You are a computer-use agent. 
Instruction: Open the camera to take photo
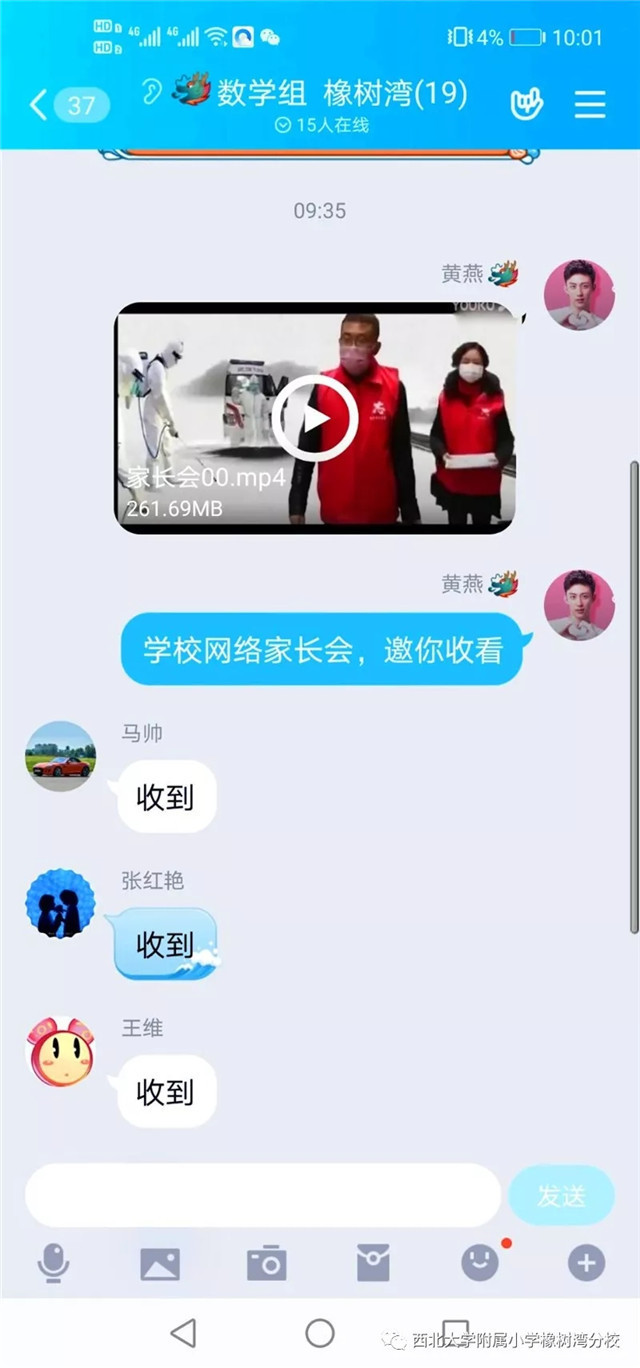tap(267, 1264)
